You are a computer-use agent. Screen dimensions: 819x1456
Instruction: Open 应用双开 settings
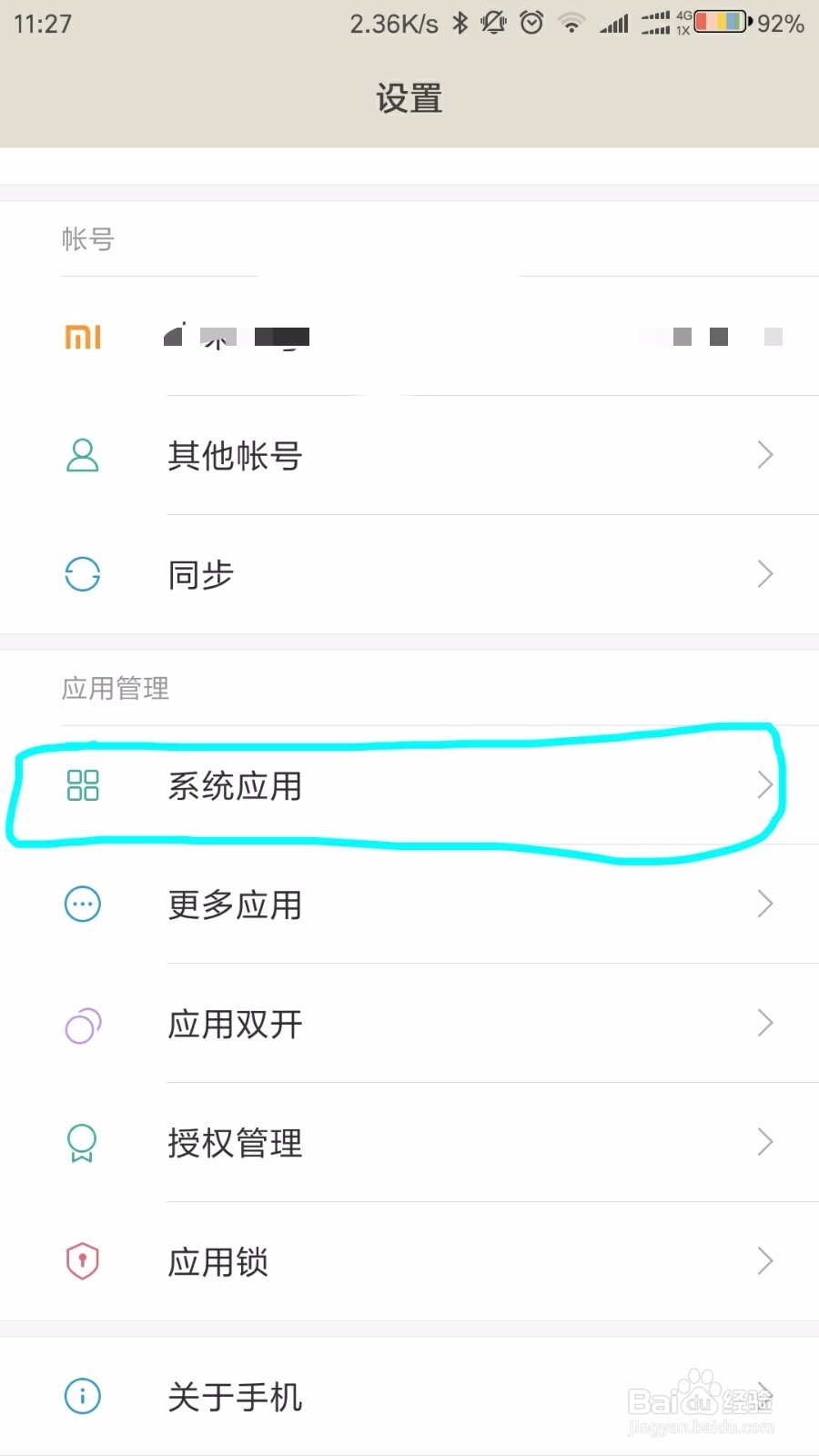(409, 1024)
